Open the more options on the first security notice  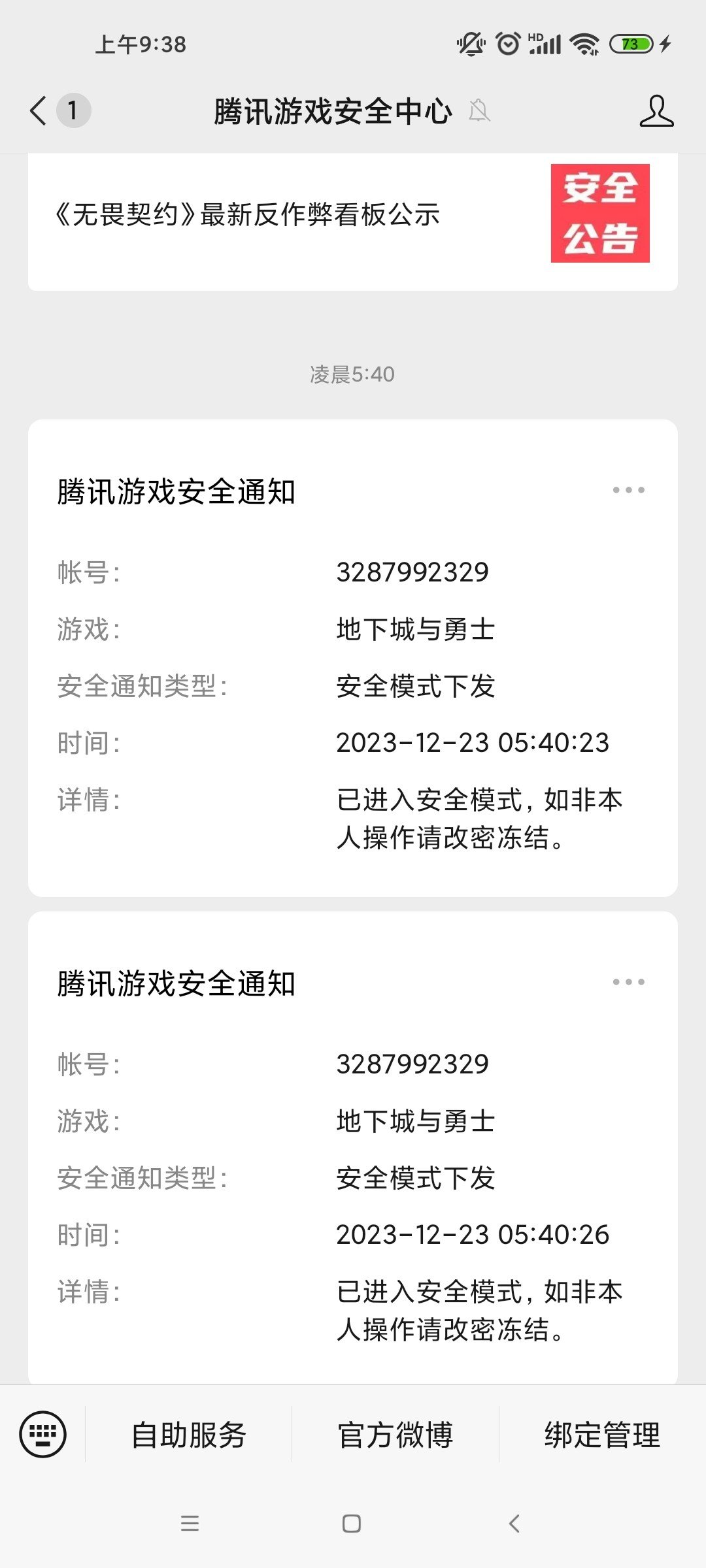point(630,489)
